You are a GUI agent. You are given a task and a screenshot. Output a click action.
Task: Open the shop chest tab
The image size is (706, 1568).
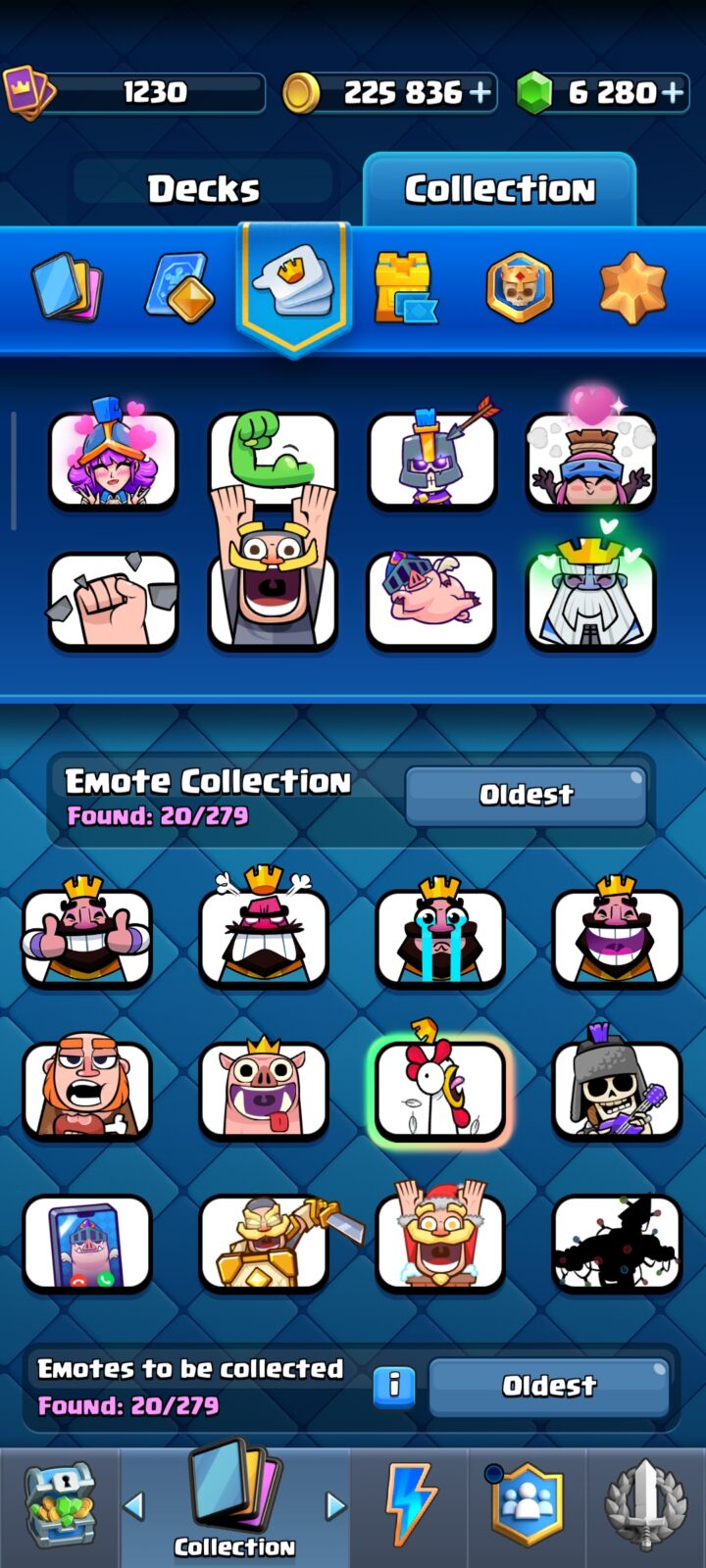click(x=60, y=1506)
